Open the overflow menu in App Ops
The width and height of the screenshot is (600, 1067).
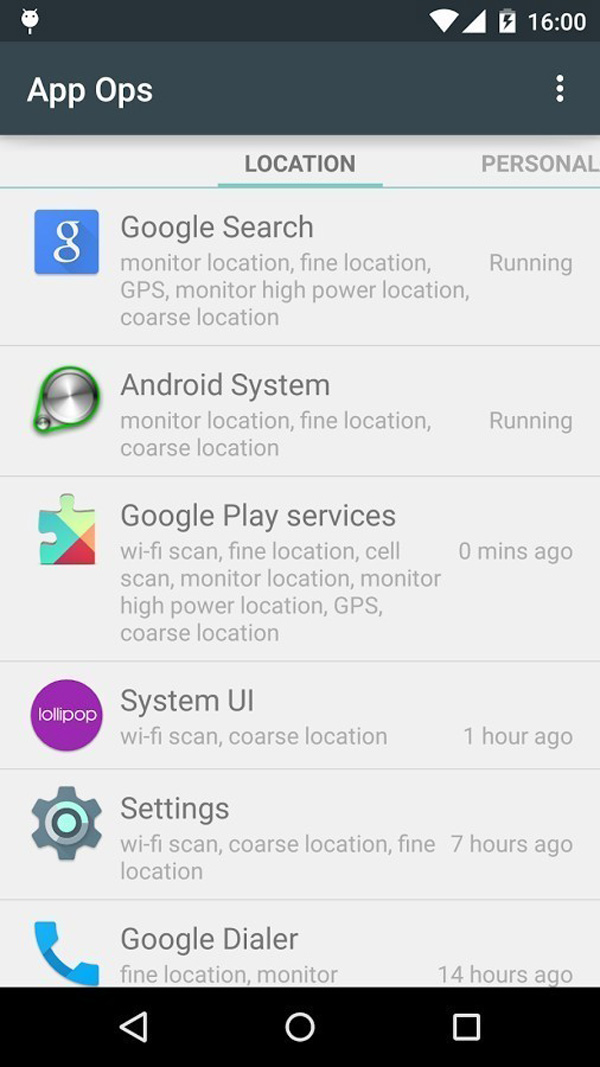(x=559, y=89)
